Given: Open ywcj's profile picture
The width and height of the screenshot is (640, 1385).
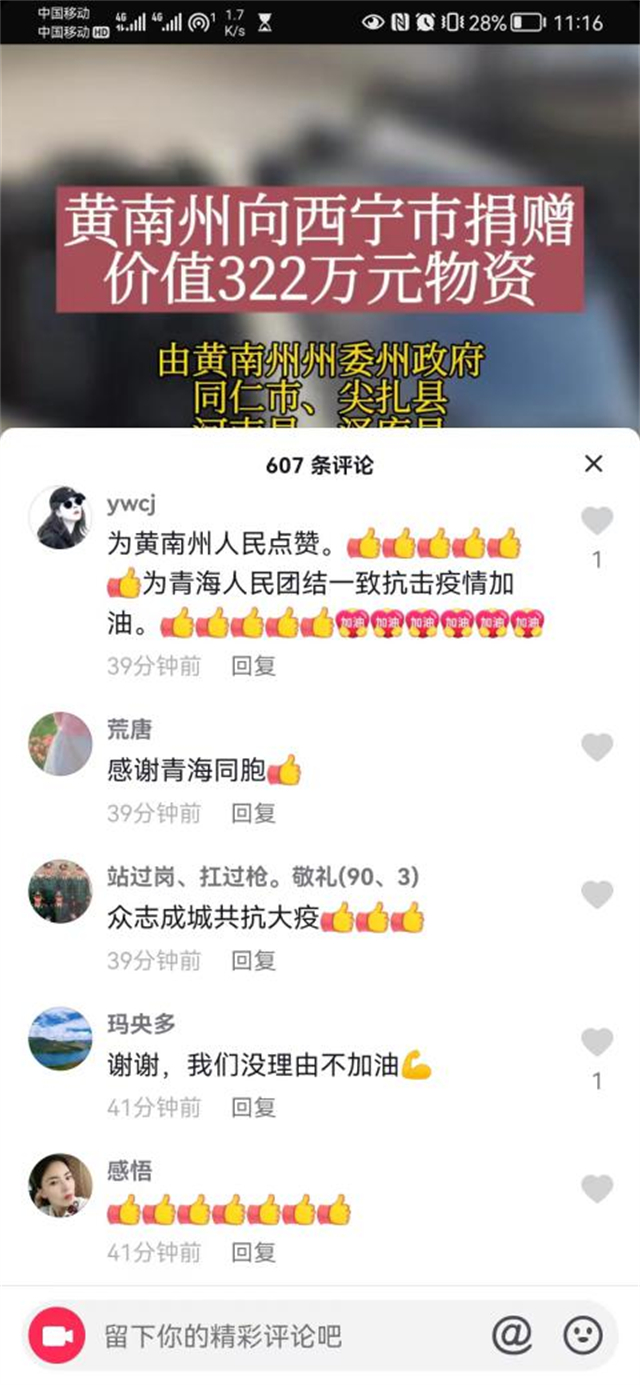Looking at the screenshot, I should 60,518.
